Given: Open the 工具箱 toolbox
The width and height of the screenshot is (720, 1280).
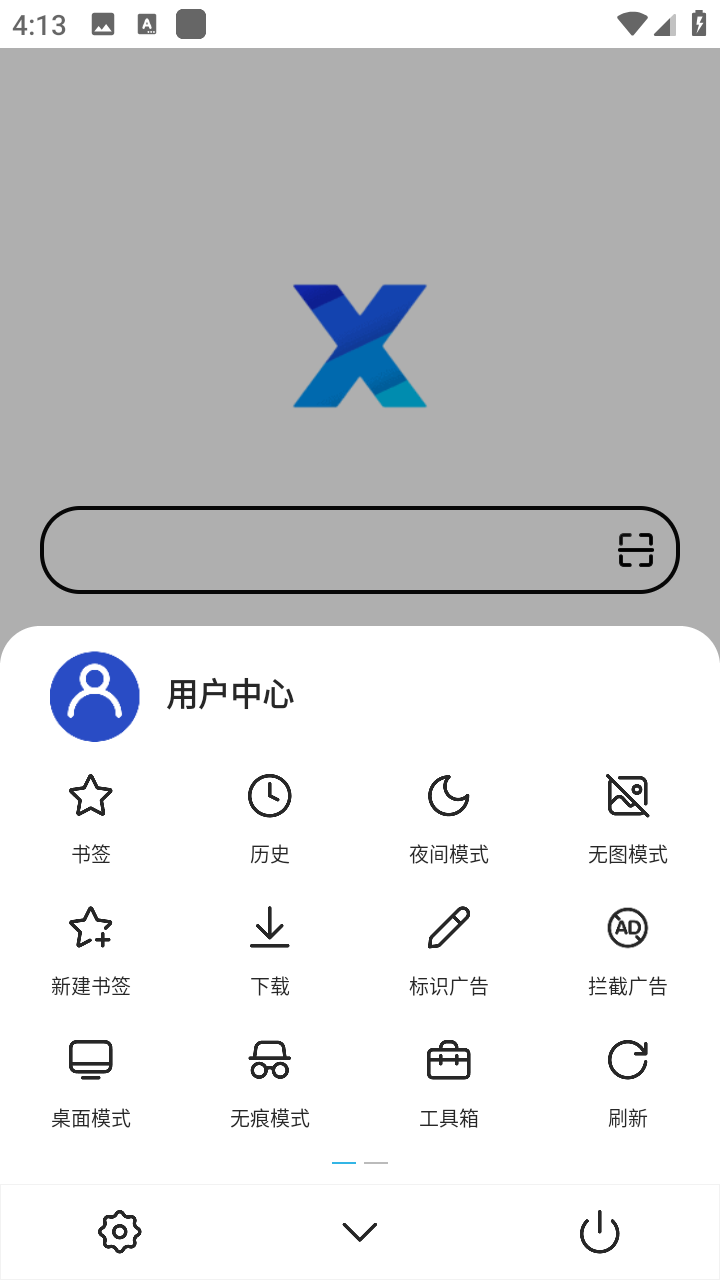Looking at the screenshot, I should point(448,1081).
